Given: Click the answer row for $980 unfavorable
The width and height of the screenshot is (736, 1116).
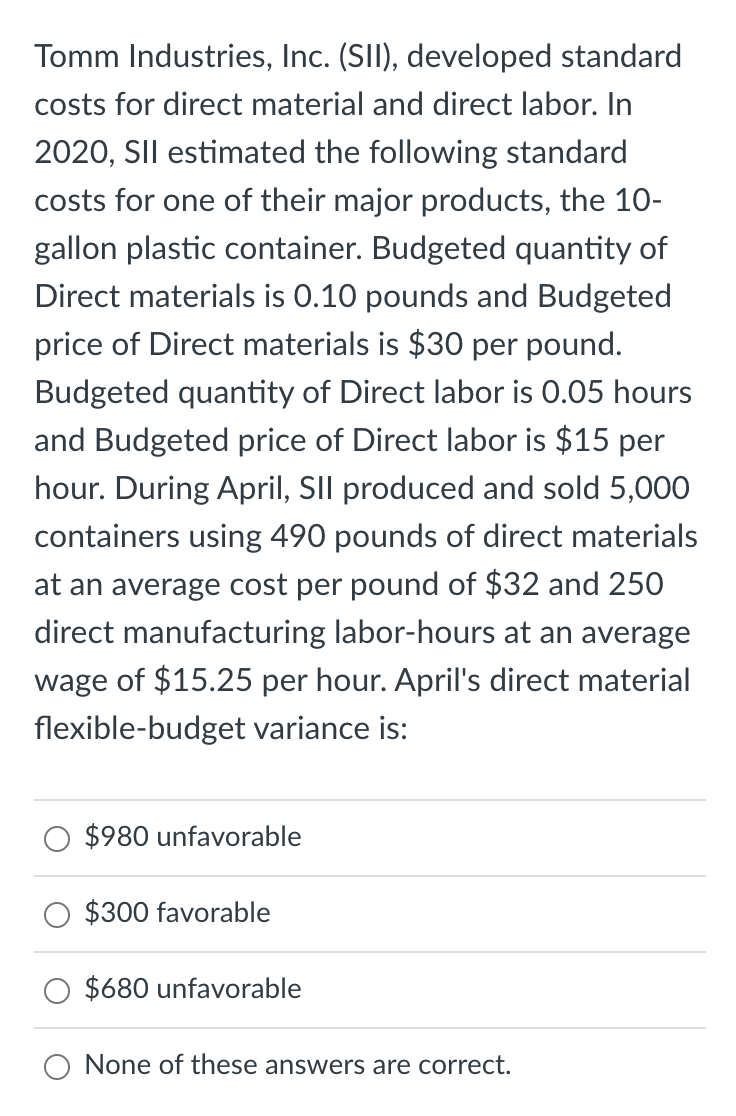Looking at the screenshot, I should click(368, 839).
